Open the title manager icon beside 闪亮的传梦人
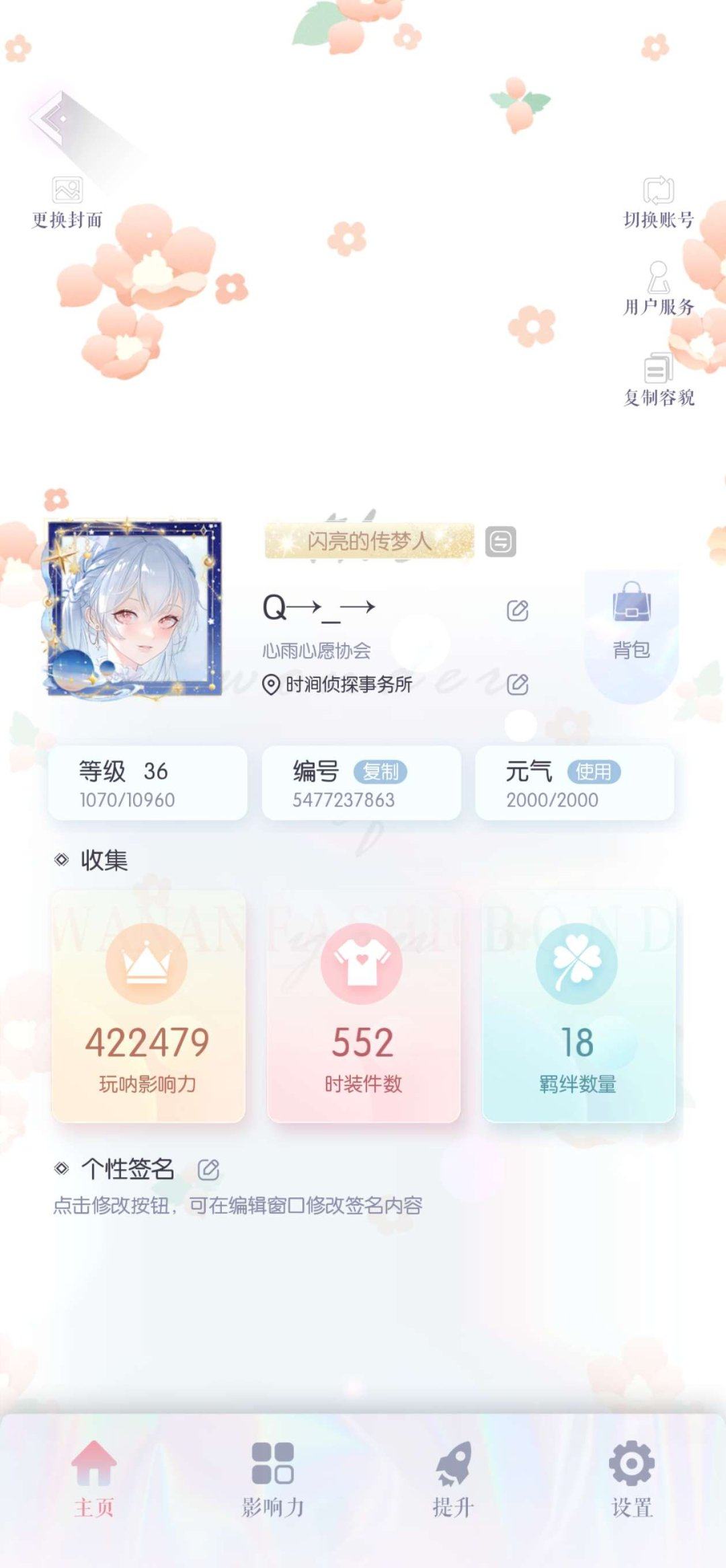Screen dimensions: 726x1568 point(501,541)
